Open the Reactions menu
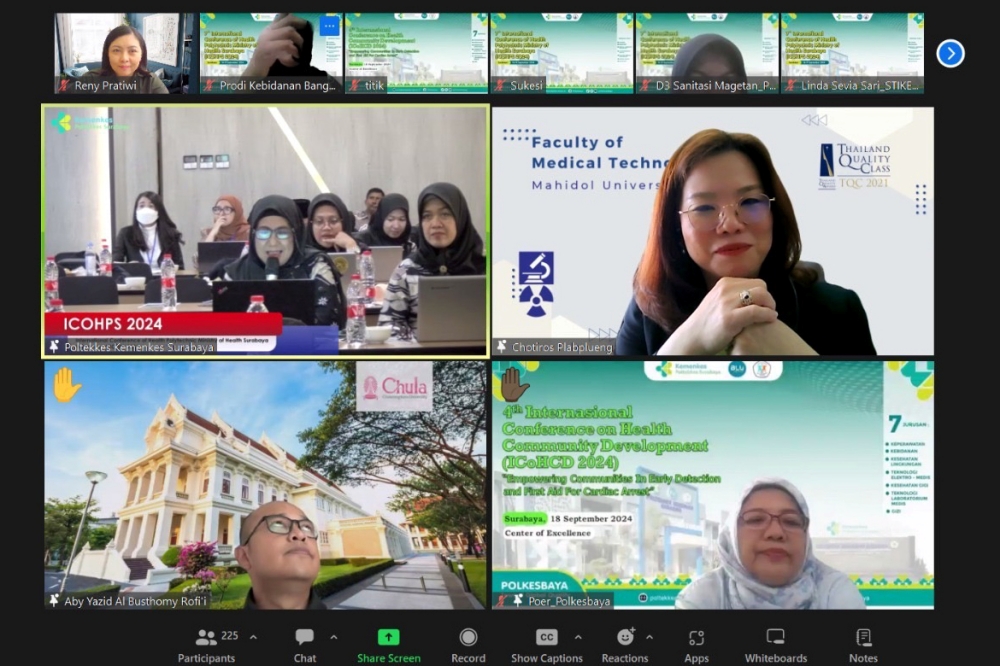The height and width of the screenshot is (666, 1000). click(625, 643)
